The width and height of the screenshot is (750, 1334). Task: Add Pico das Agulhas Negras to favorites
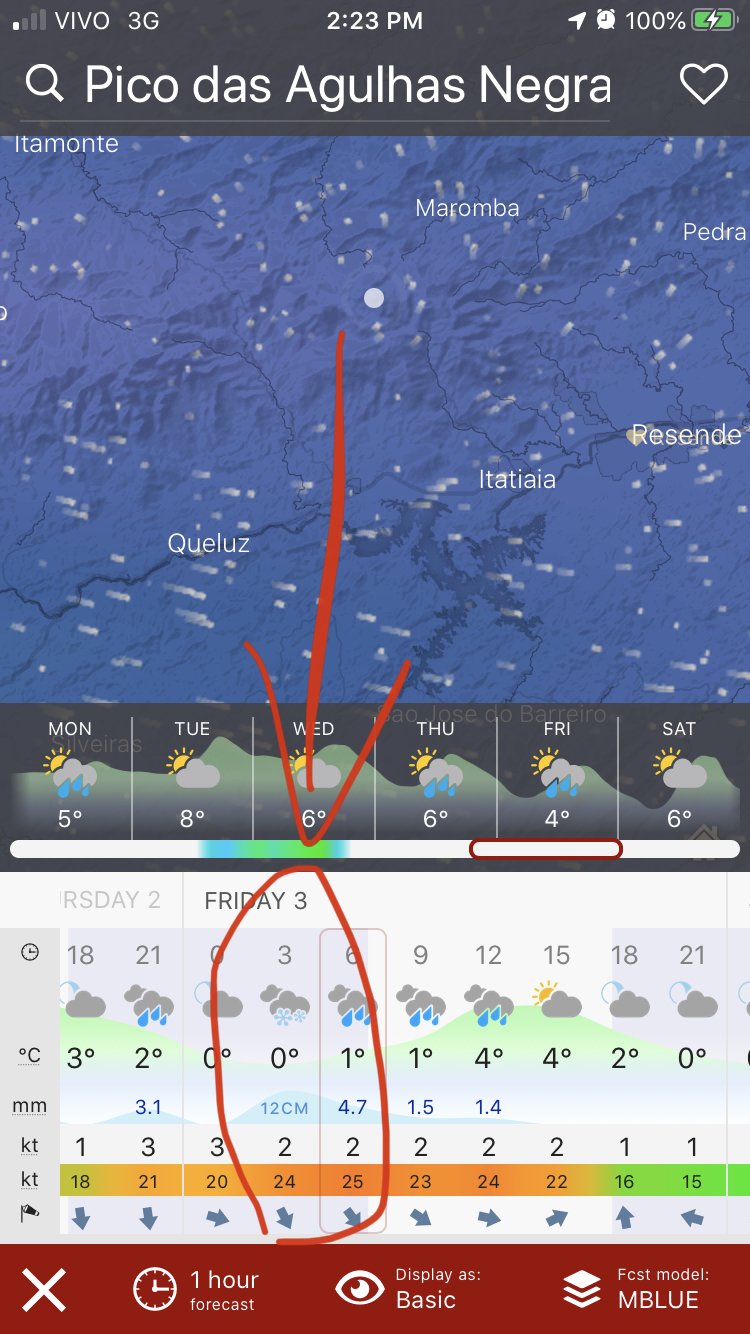[704, 86]
